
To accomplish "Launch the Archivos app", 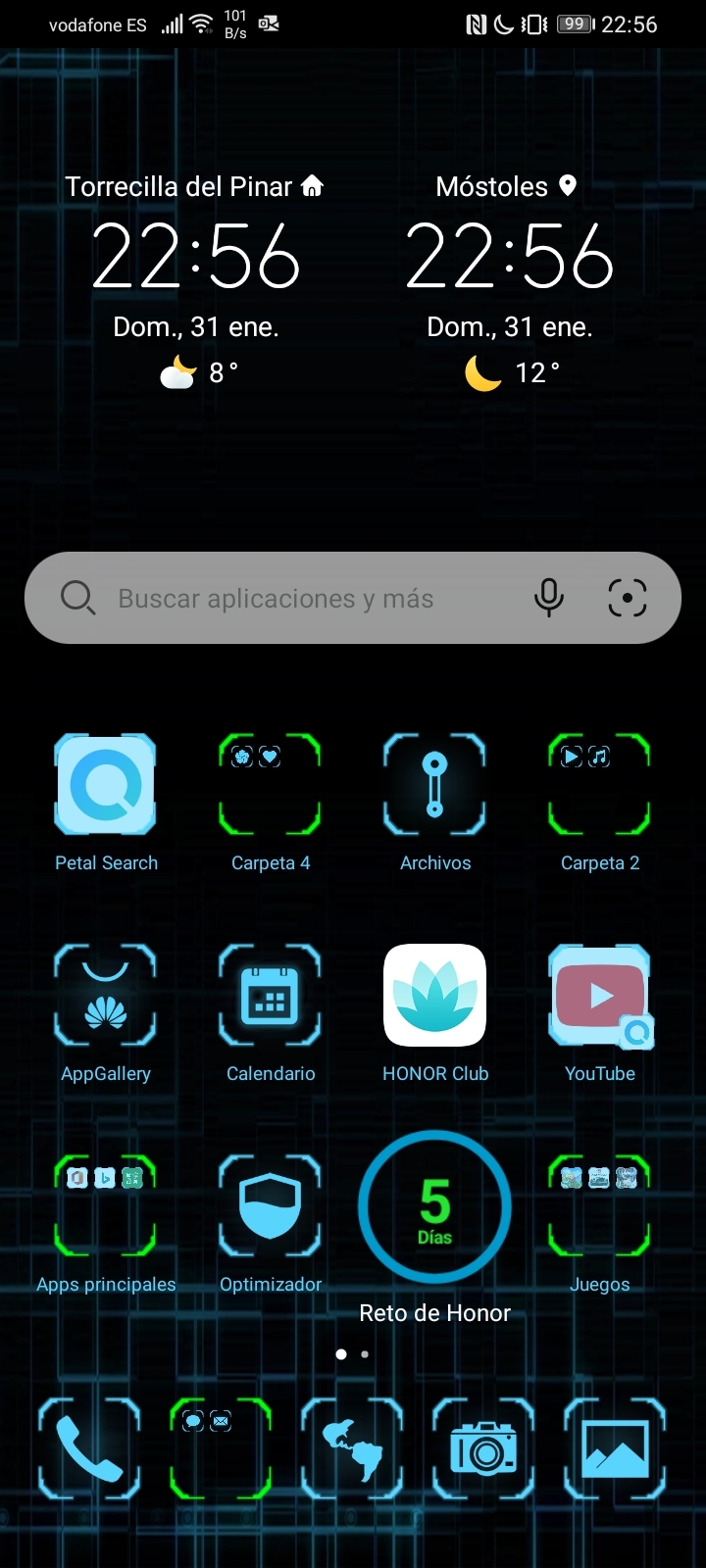I will (434, 785).
